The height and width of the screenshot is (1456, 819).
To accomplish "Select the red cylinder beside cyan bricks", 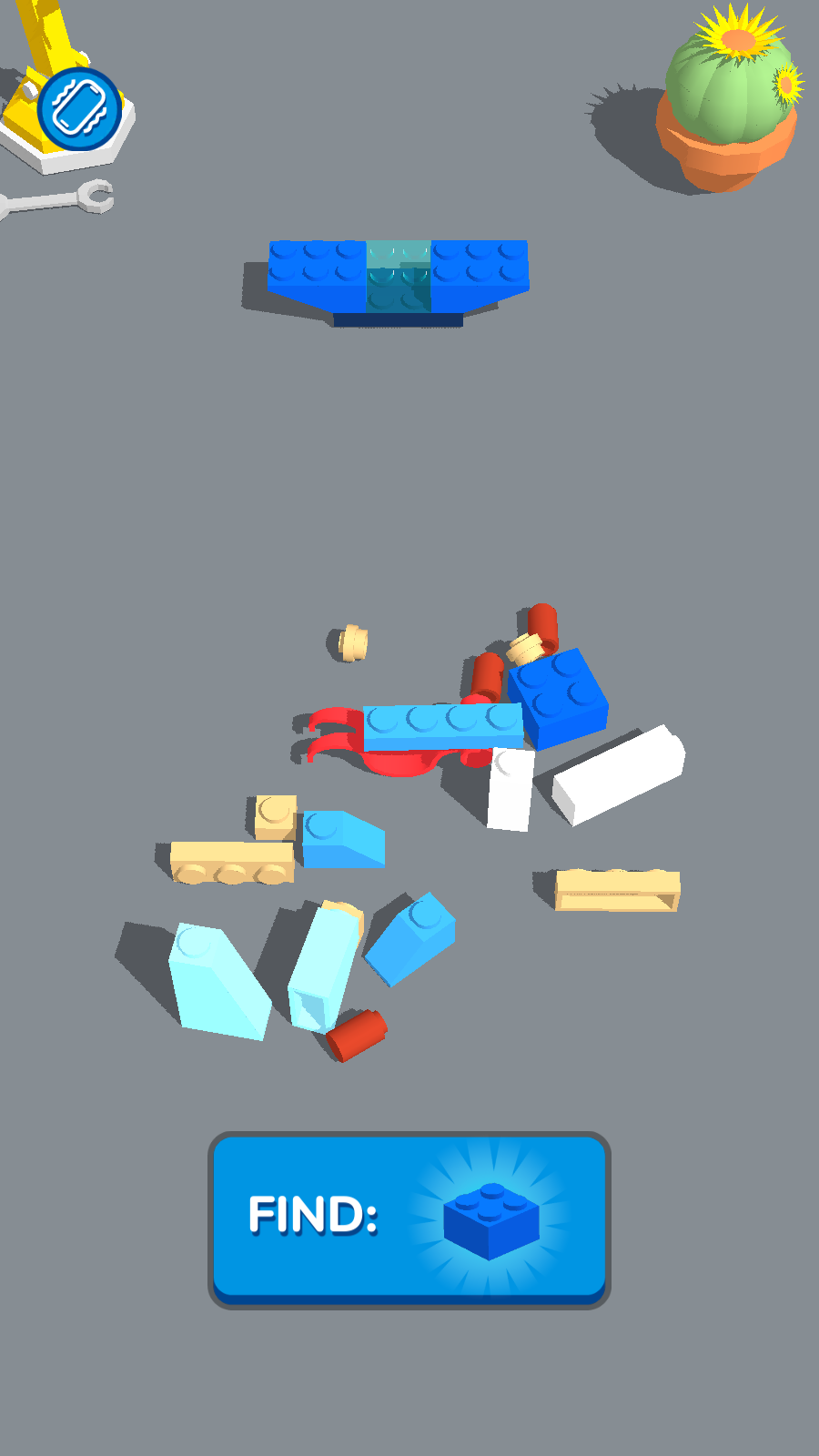I will point(358,1036).
